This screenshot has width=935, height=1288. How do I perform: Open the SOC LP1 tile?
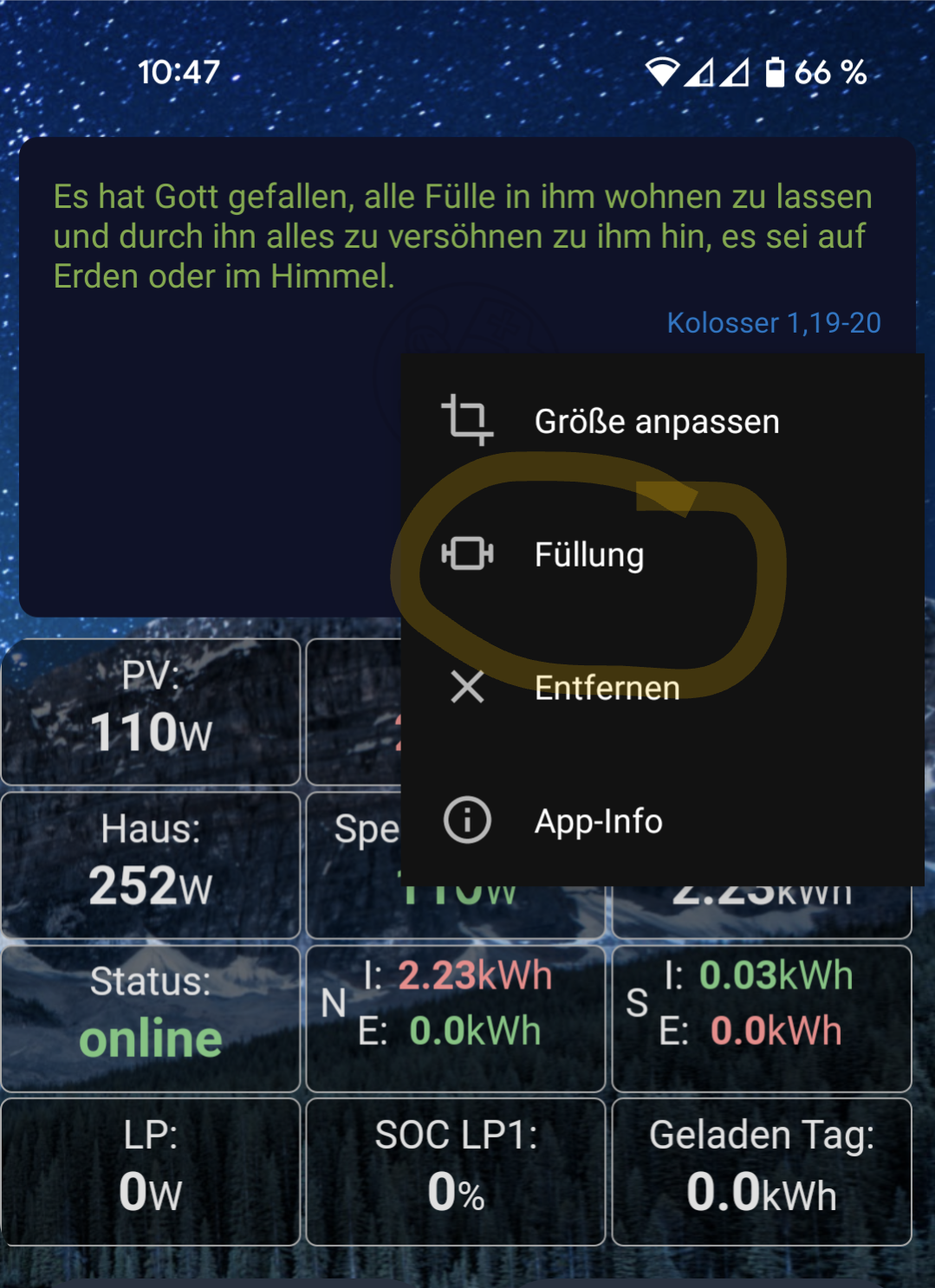[456, 1171]
